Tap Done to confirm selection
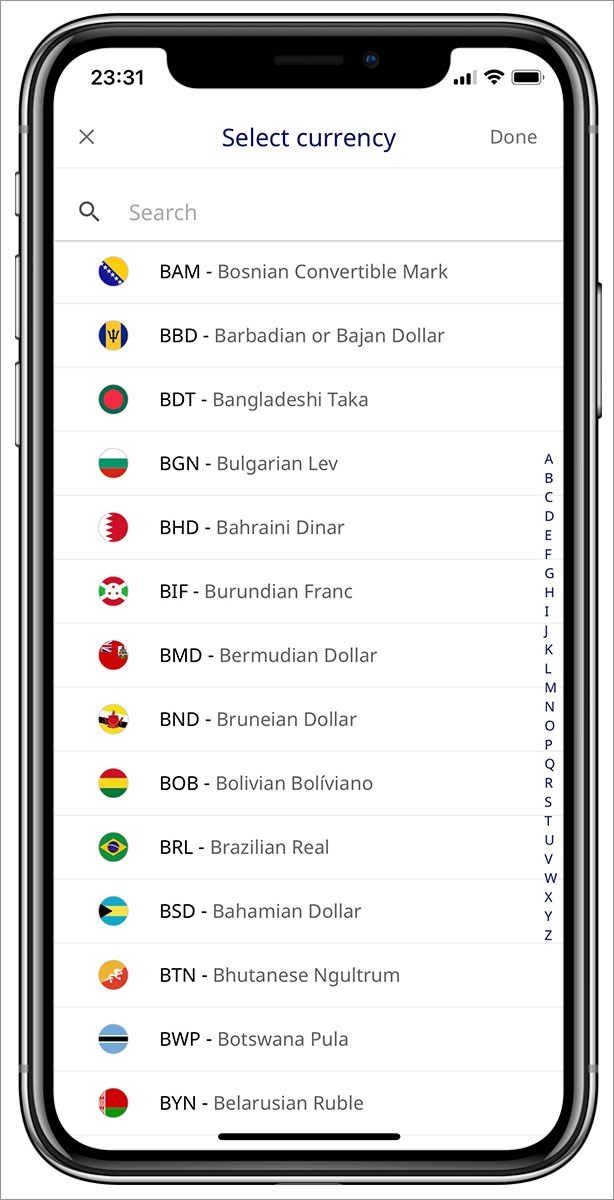 (x=513, y=137)
